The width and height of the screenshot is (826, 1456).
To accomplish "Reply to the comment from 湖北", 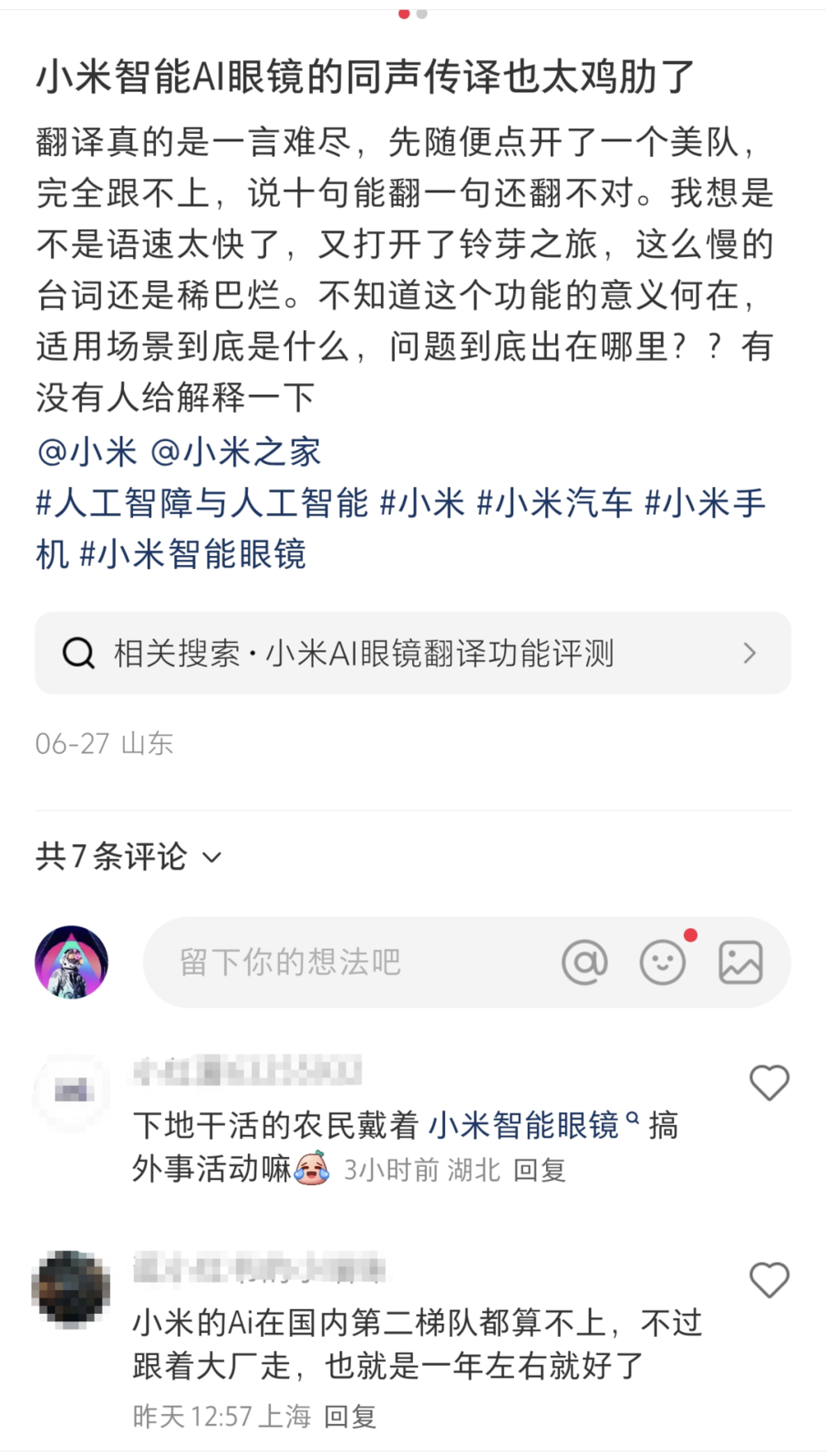I will click(x=539, y=1170).
